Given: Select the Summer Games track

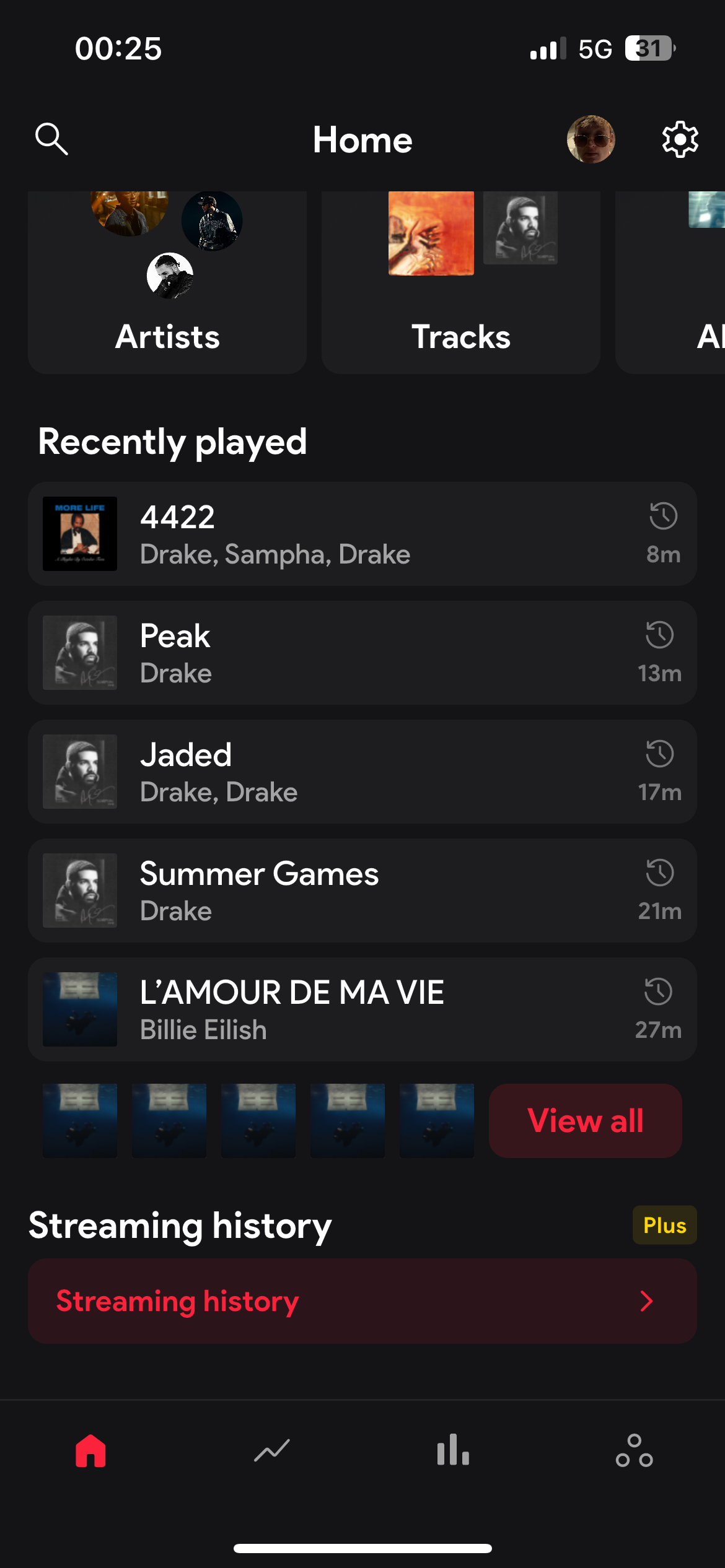Looking at the screenshot, I should point(362,891).
